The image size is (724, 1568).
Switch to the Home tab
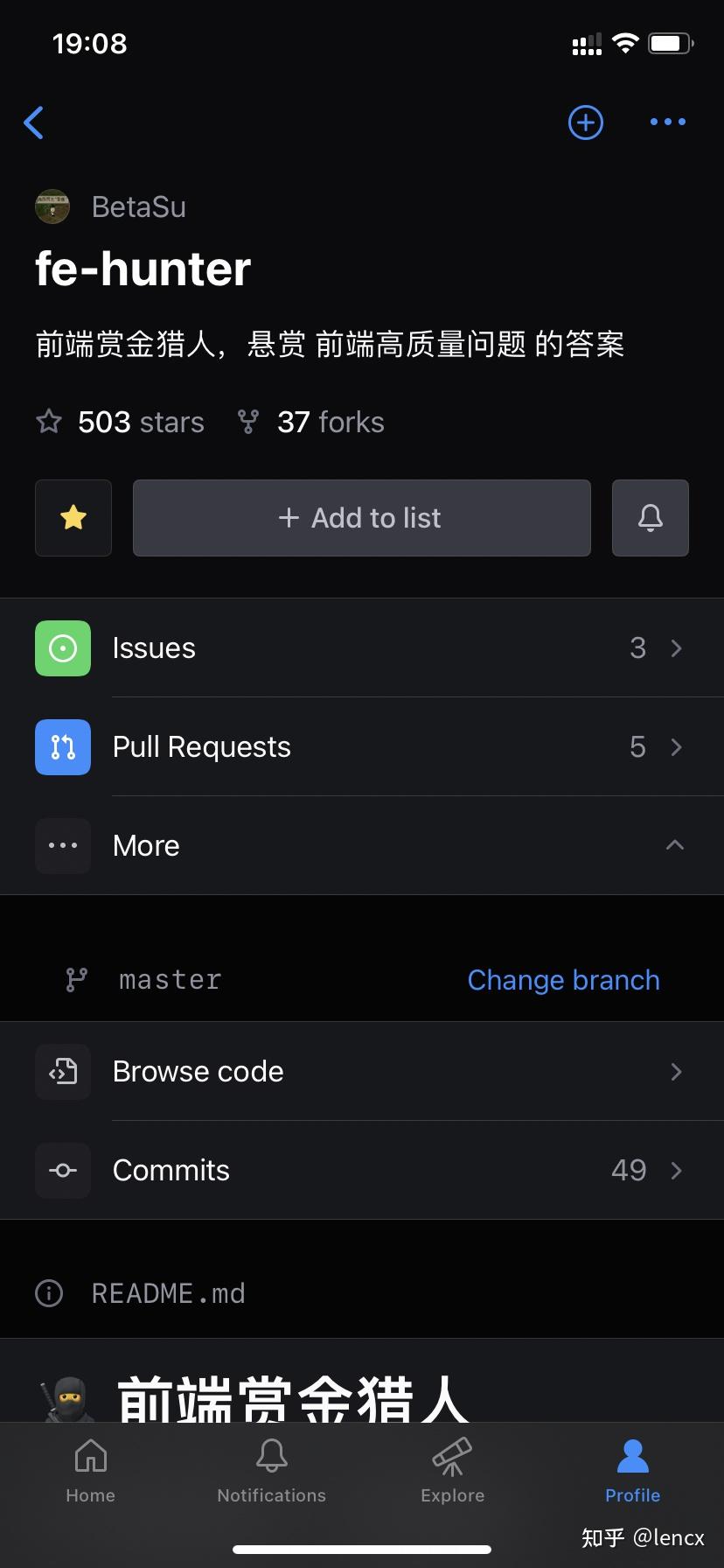click(91, 1472)
